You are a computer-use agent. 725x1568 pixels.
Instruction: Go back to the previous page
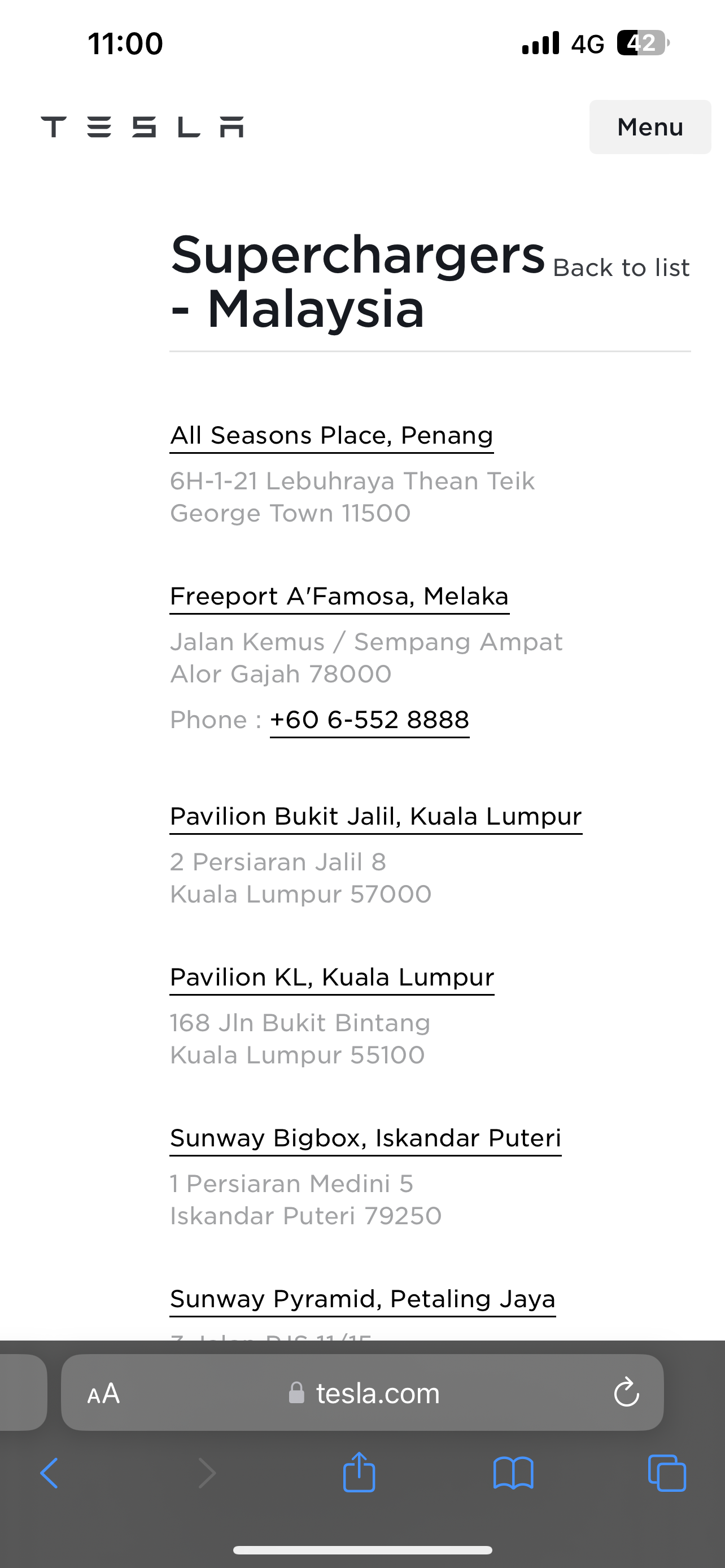(x=49, y=1473)
